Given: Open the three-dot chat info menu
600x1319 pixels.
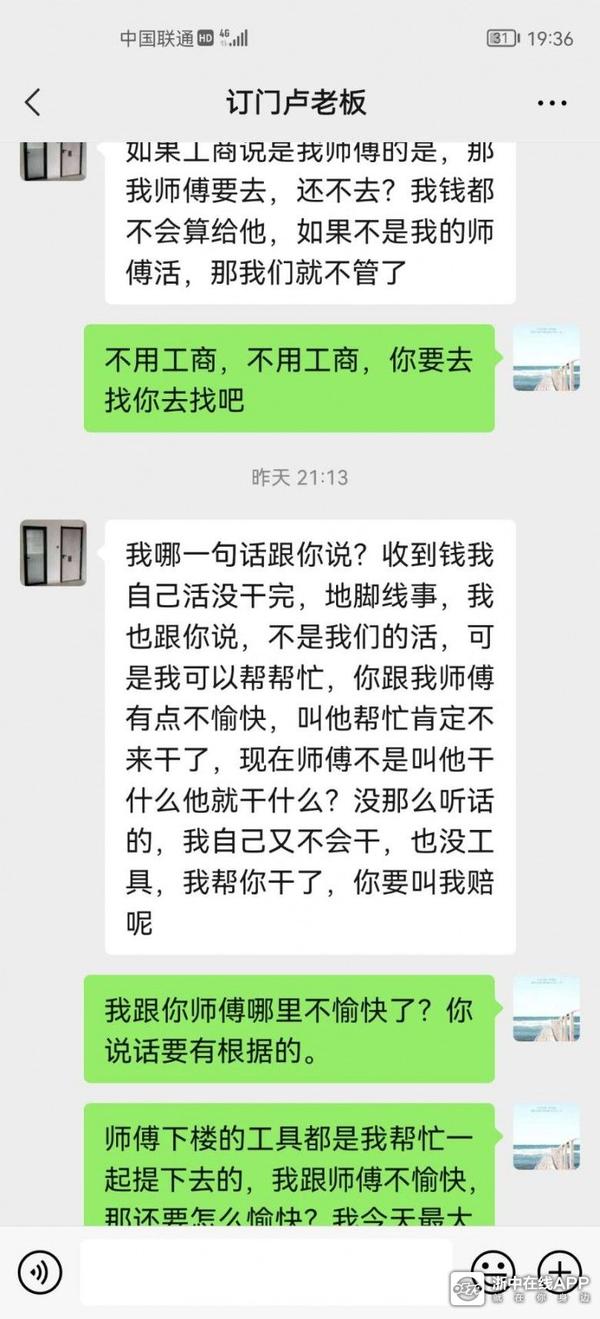Looking at the screenshot, I should pos(552,103).
